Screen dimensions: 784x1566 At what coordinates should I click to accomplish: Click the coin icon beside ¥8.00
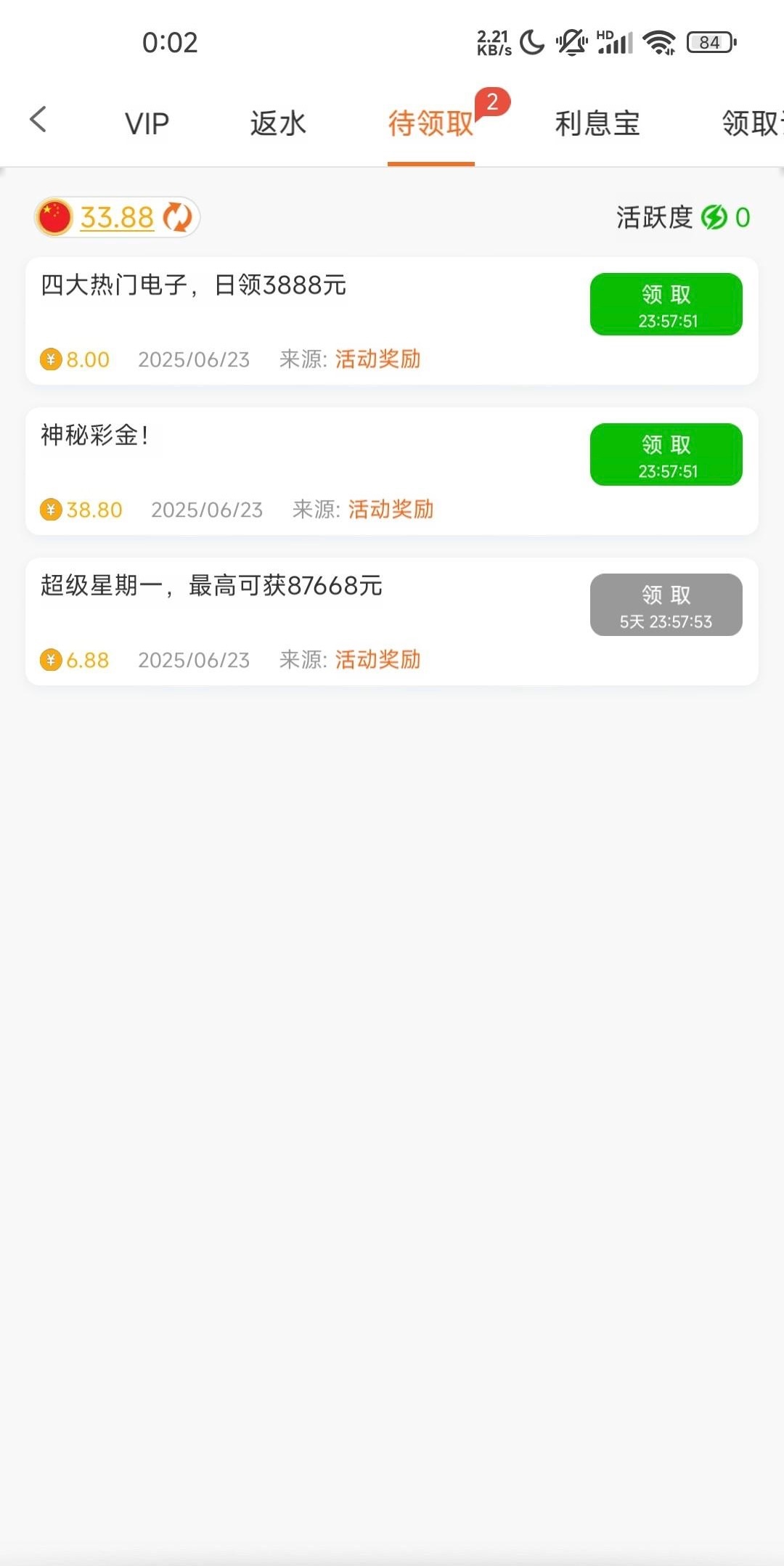tap(49, 358)
